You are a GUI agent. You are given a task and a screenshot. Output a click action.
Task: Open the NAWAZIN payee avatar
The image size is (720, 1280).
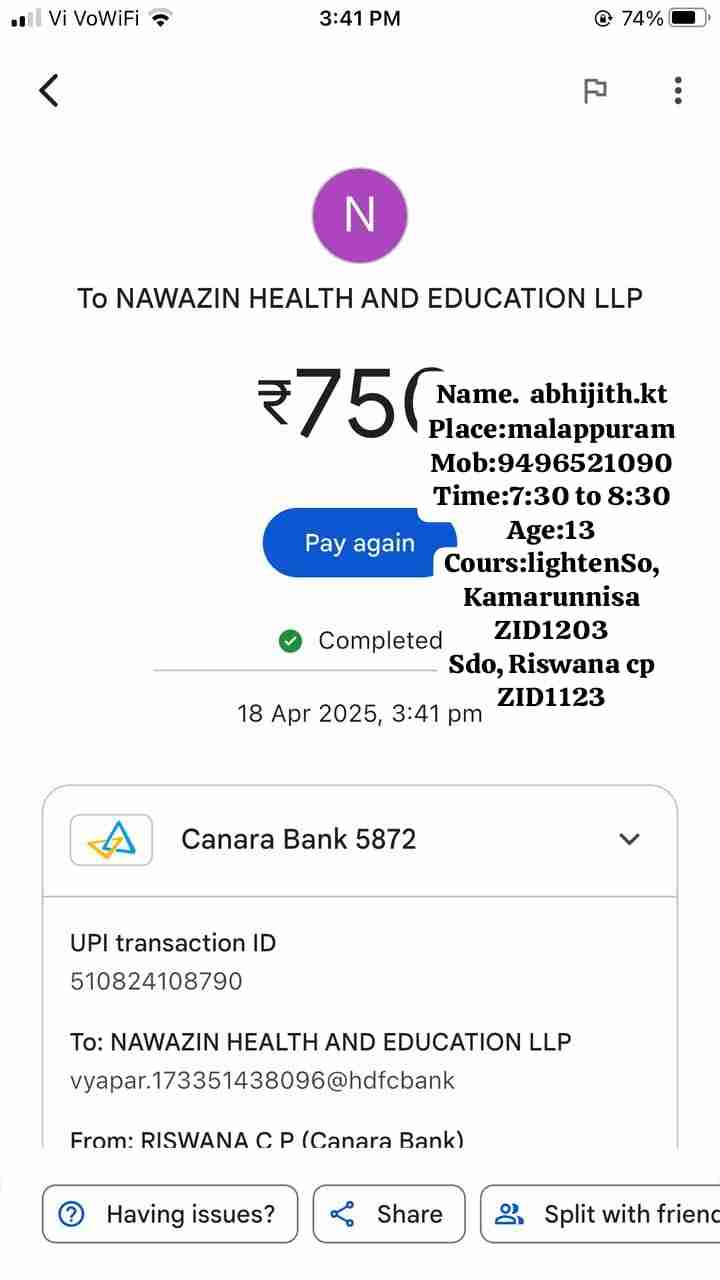tap(360, 214)
